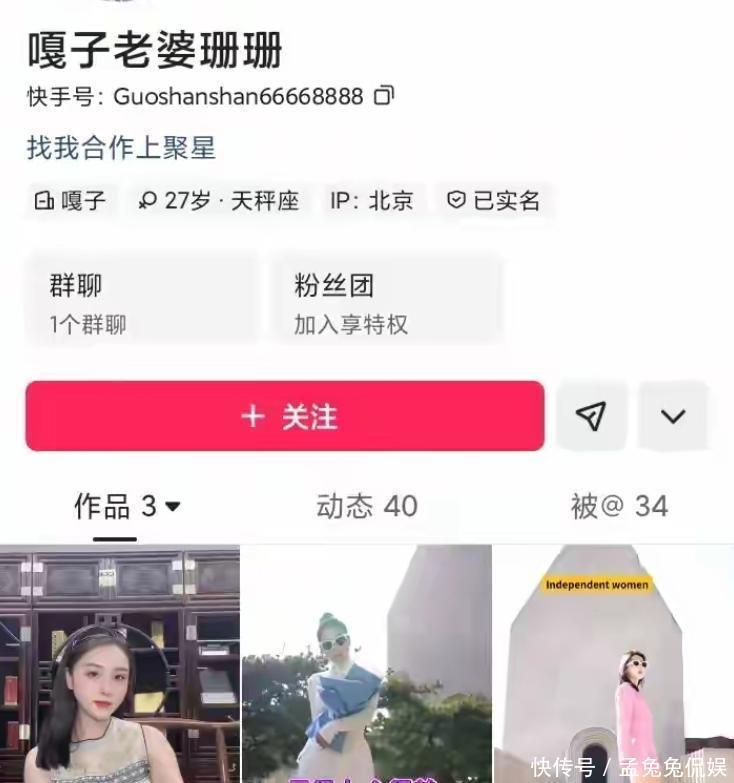The image size is (734, 783).
Task: Tap the 嘎子 relation chip
Action: [x=71, y=201]
